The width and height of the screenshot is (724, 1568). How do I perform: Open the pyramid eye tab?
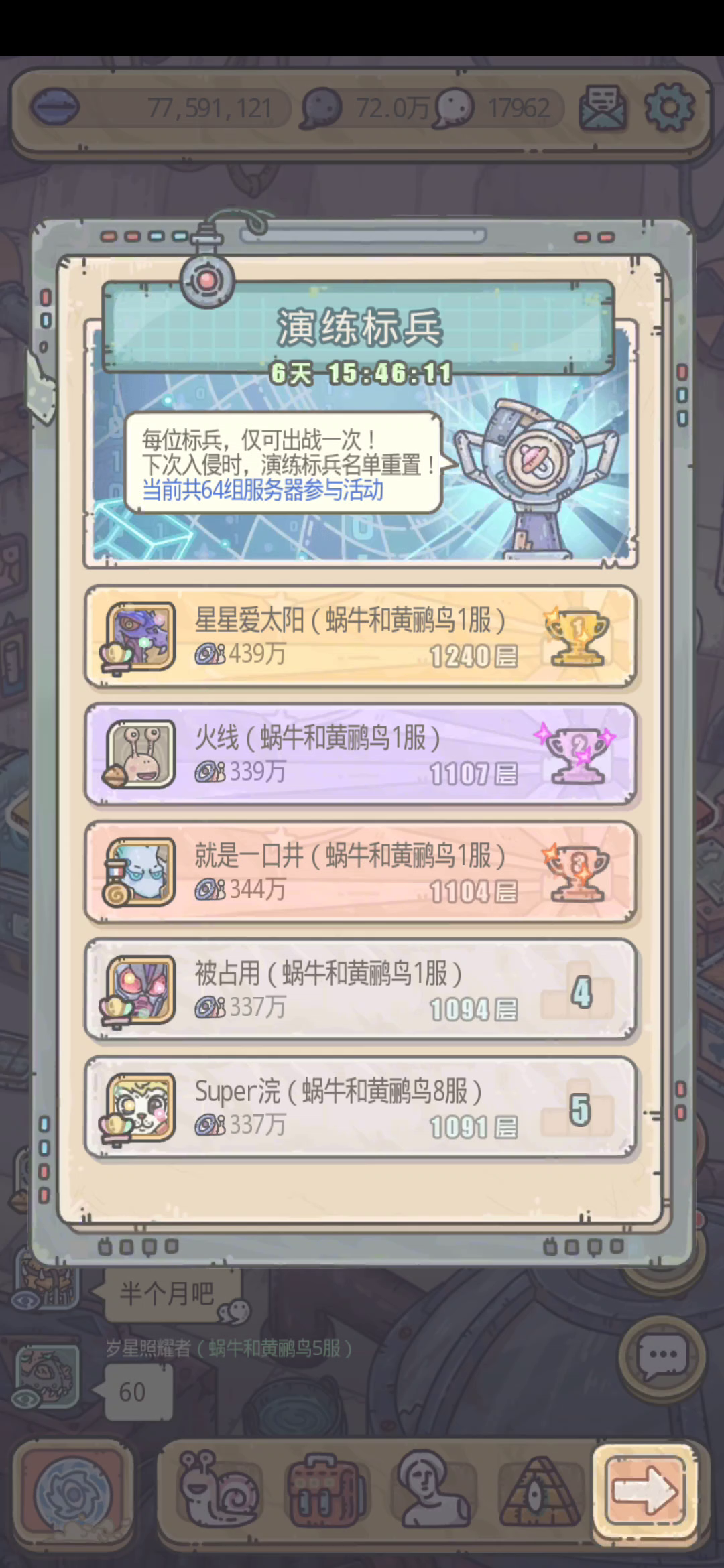540,1491
